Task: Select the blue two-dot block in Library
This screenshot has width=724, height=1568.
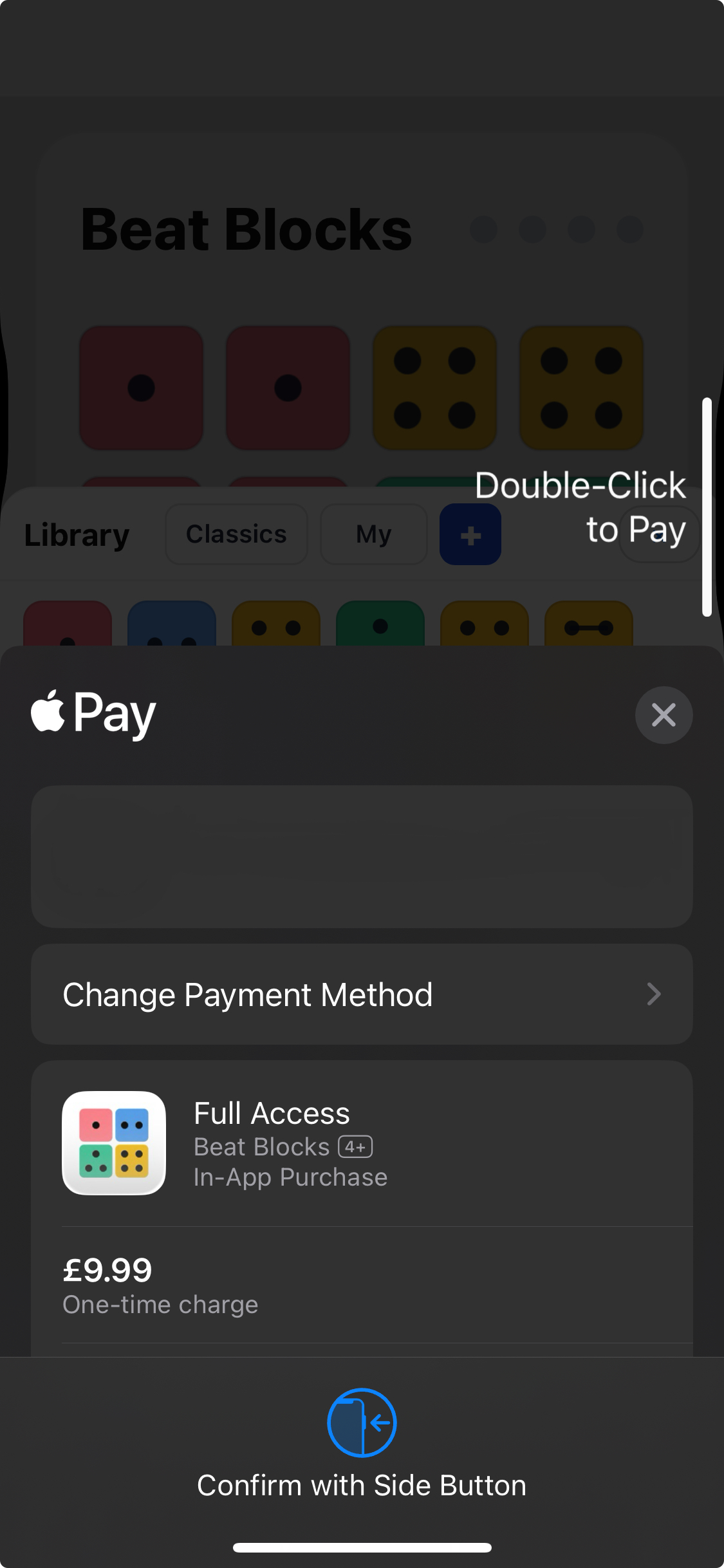Action: [172, 628]
